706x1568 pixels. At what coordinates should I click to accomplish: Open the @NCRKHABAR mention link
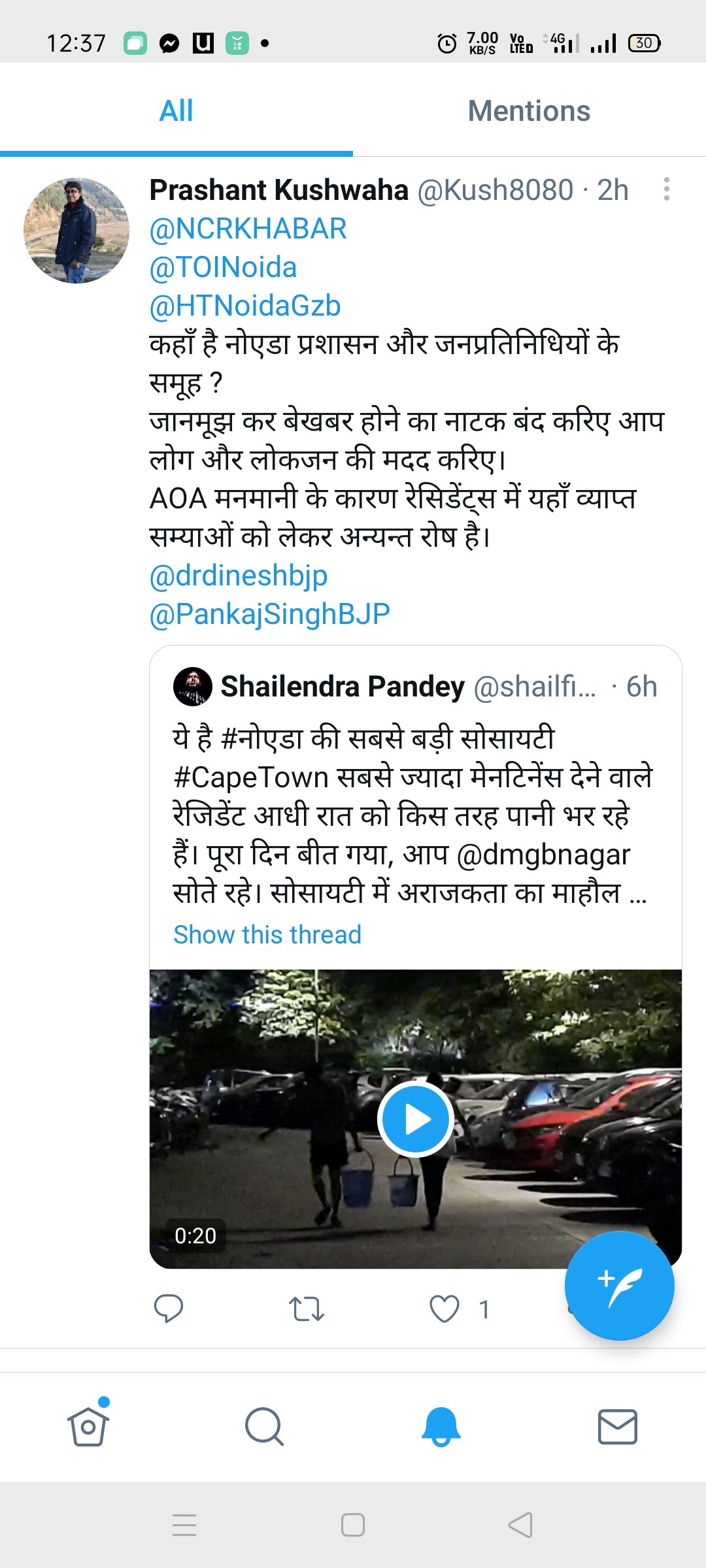point(248,229)
